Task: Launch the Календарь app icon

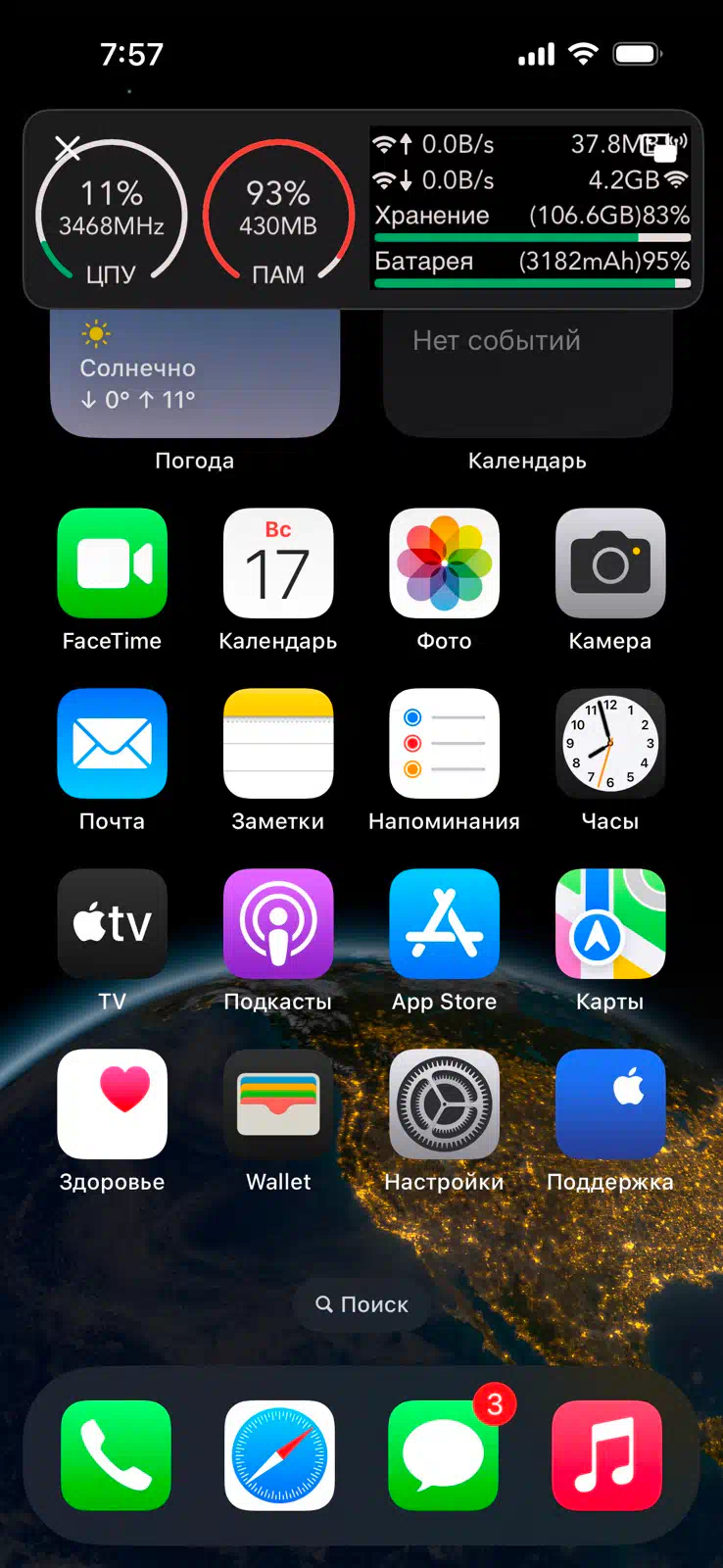Action: tap(278, 563)
